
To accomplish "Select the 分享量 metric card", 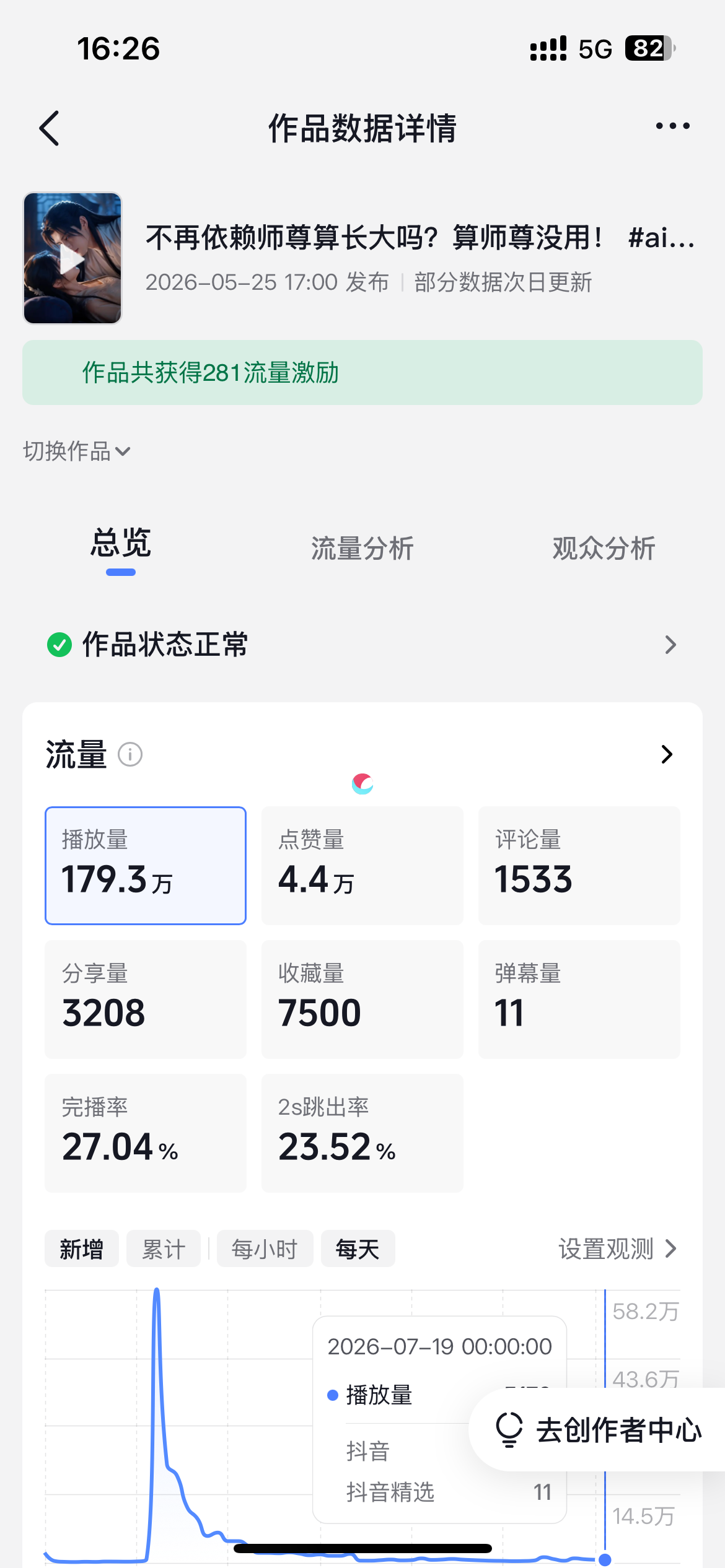I will click(x=146, y=1000).
